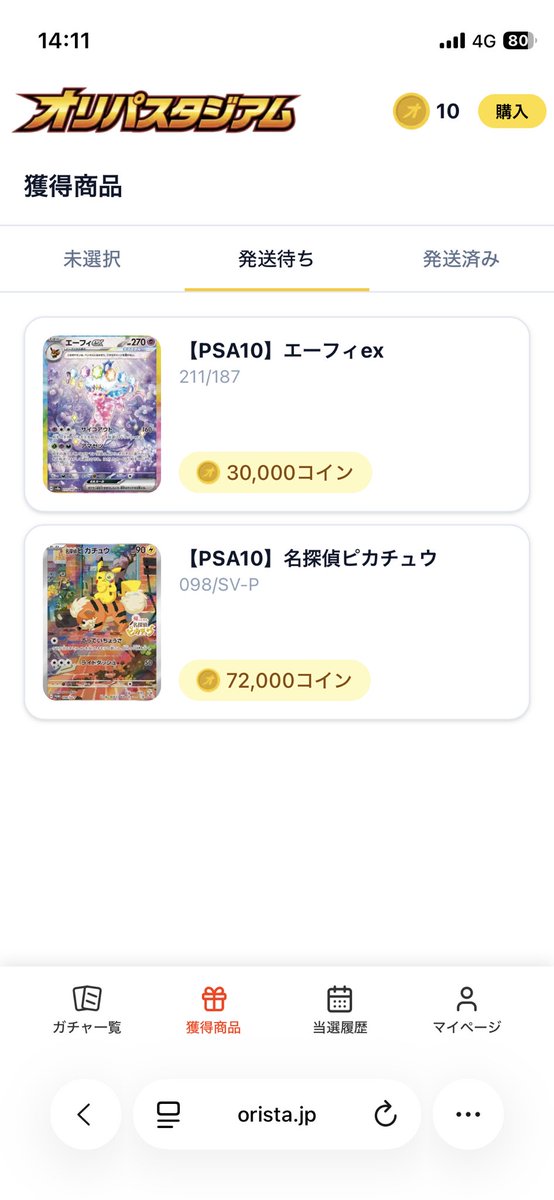
Task: Open the オリパスタジアム home logo
Action: point(157,111)
